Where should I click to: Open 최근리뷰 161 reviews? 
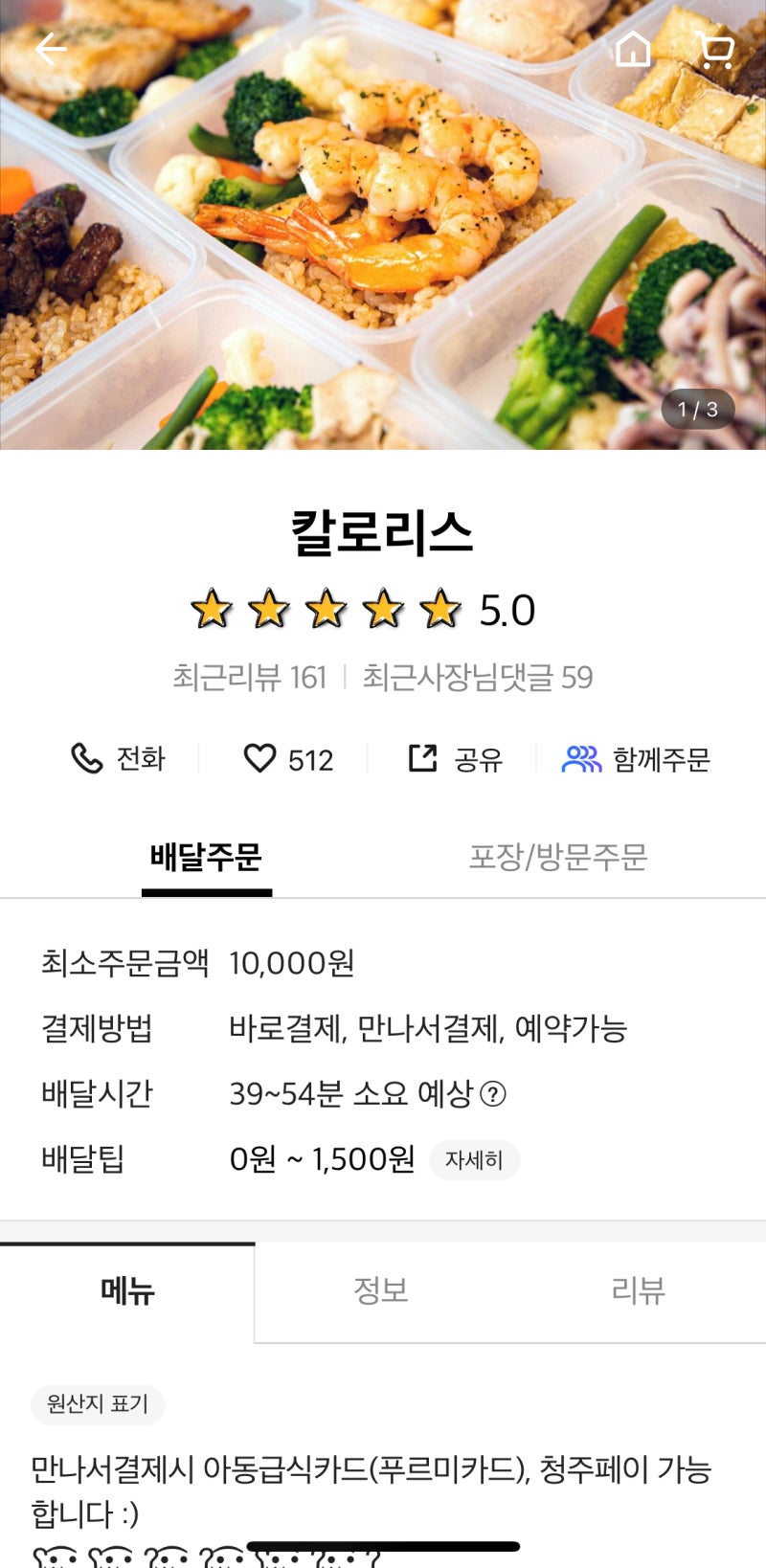pos(250,678)
